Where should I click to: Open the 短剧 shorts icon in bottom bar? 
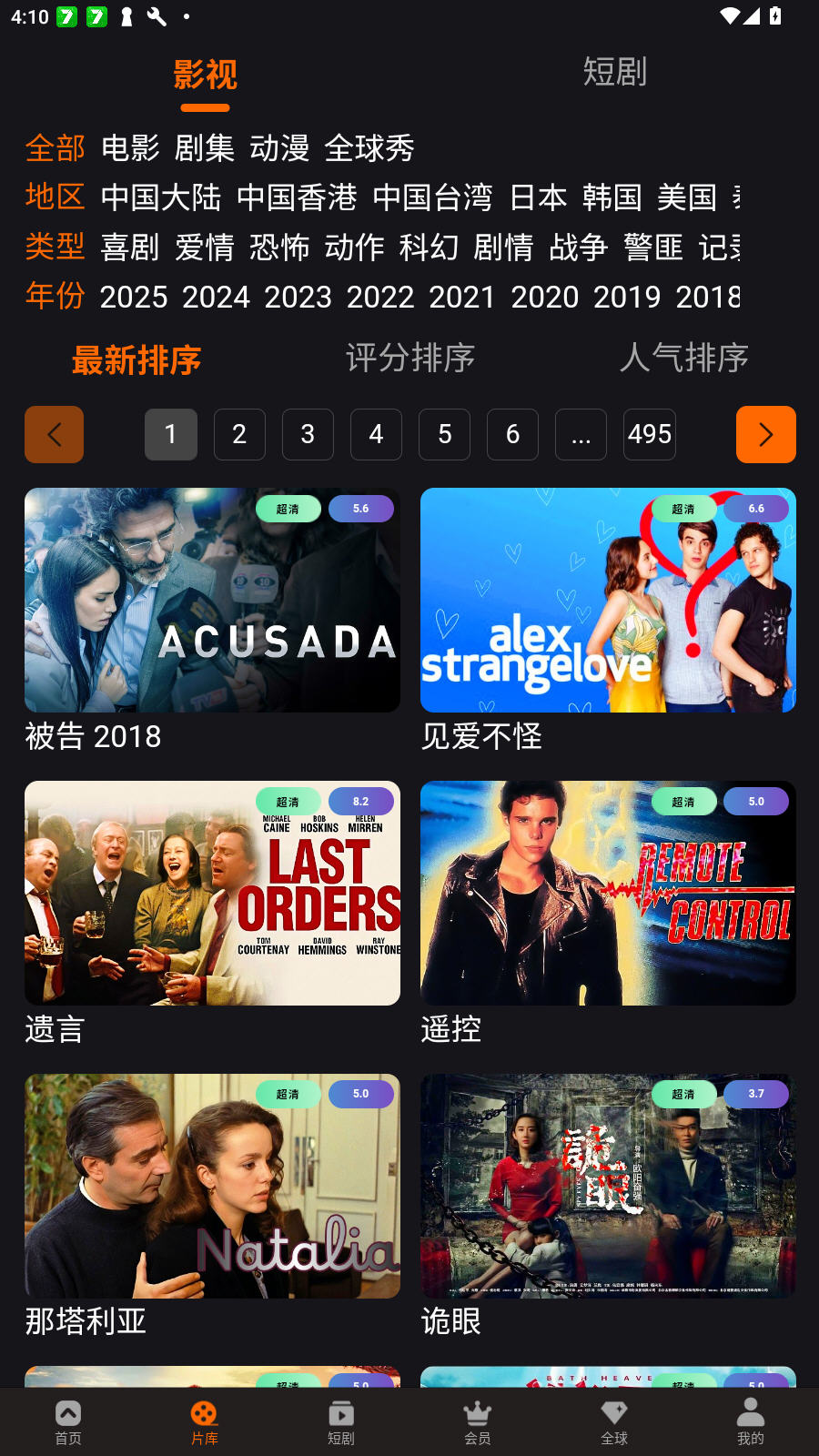pyautogui.click(x=341, y=1415)
